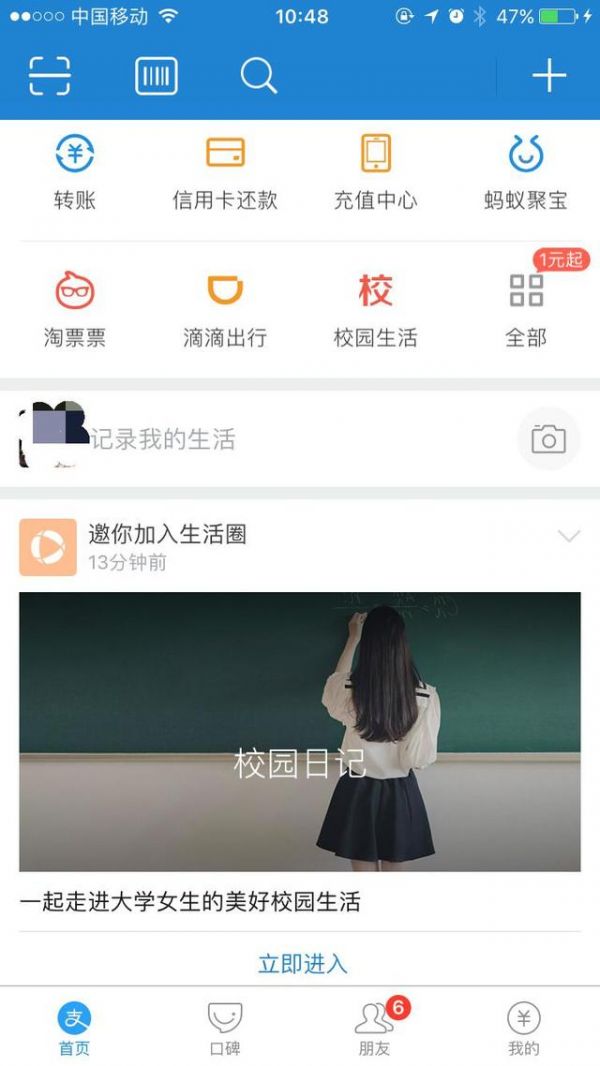Open the plus add menu
Viewport: 600px width, 1066px height.
click(x=548, y=76)
